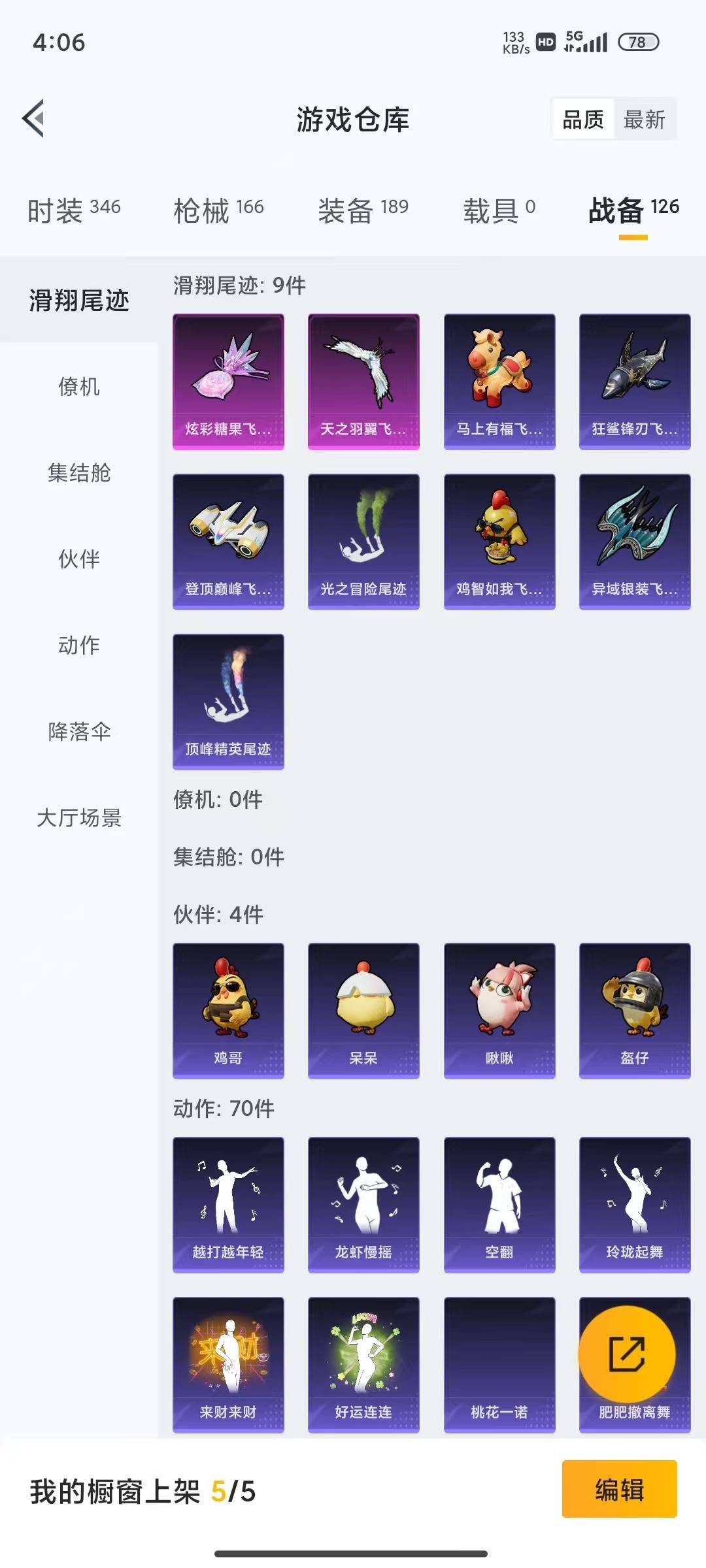
Task: View the 马上有福飞 horse glider item
Action: 498,381
